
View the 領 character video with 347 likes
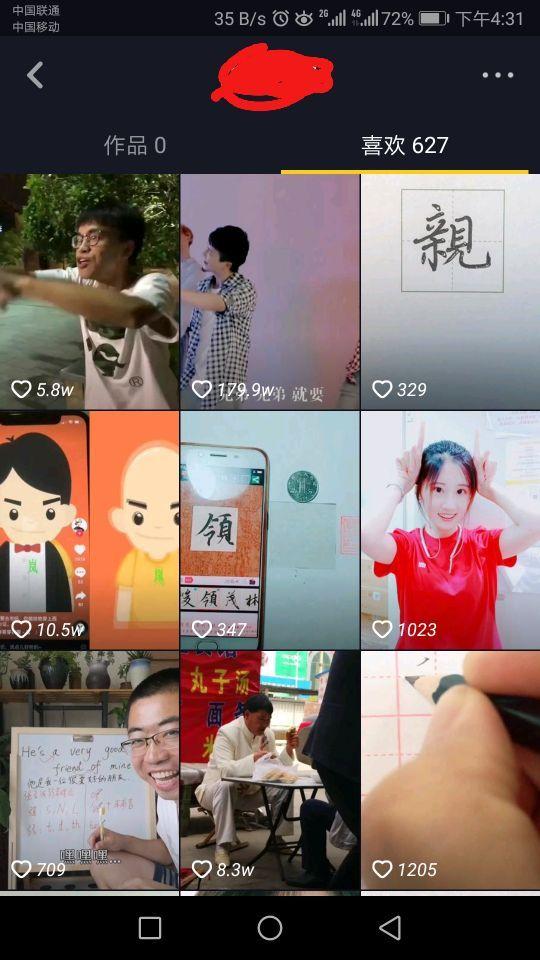tap(270, 530)
